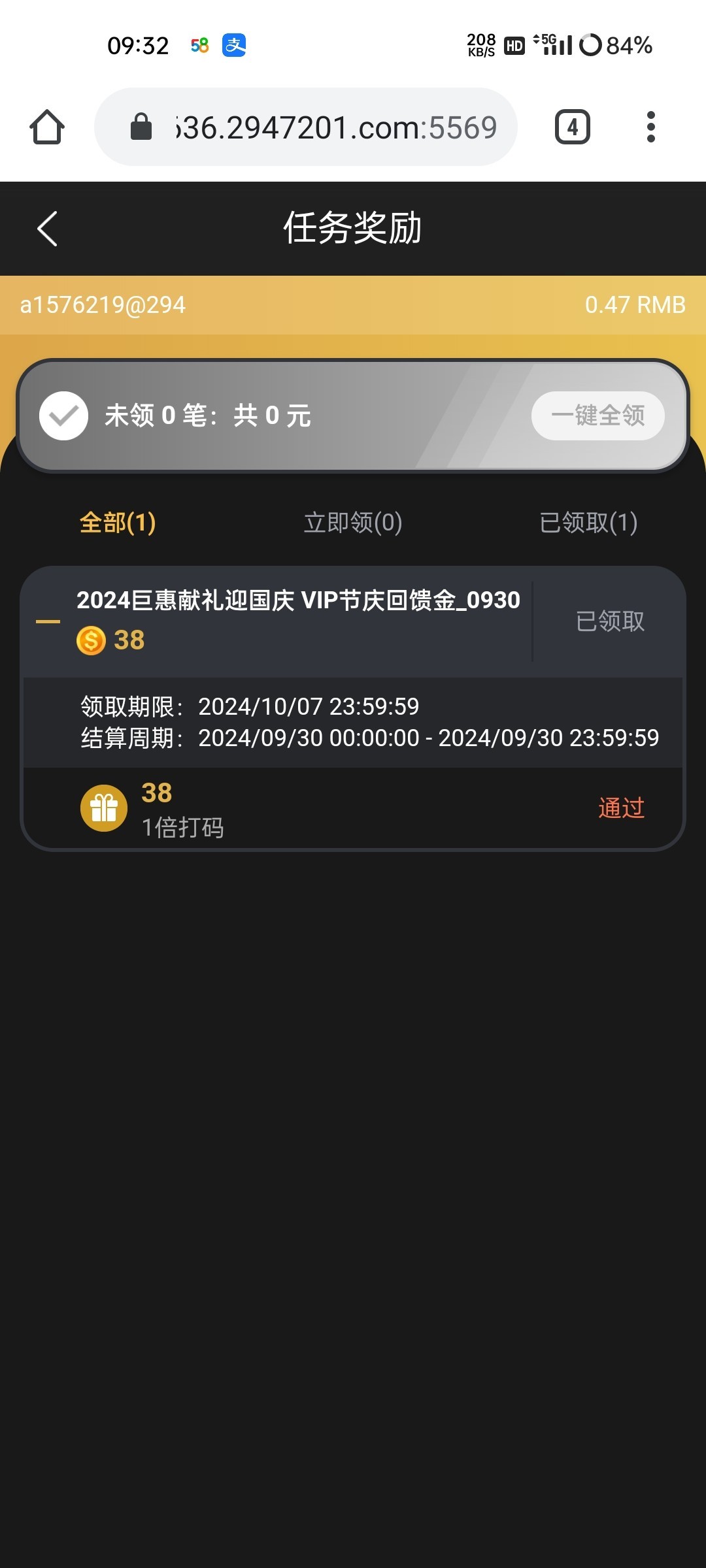Collapse the VIP节庆回馈金_0930 reward details
Image resolution: width=706 pixels, height=1568 pixels.
click(48, 621)
